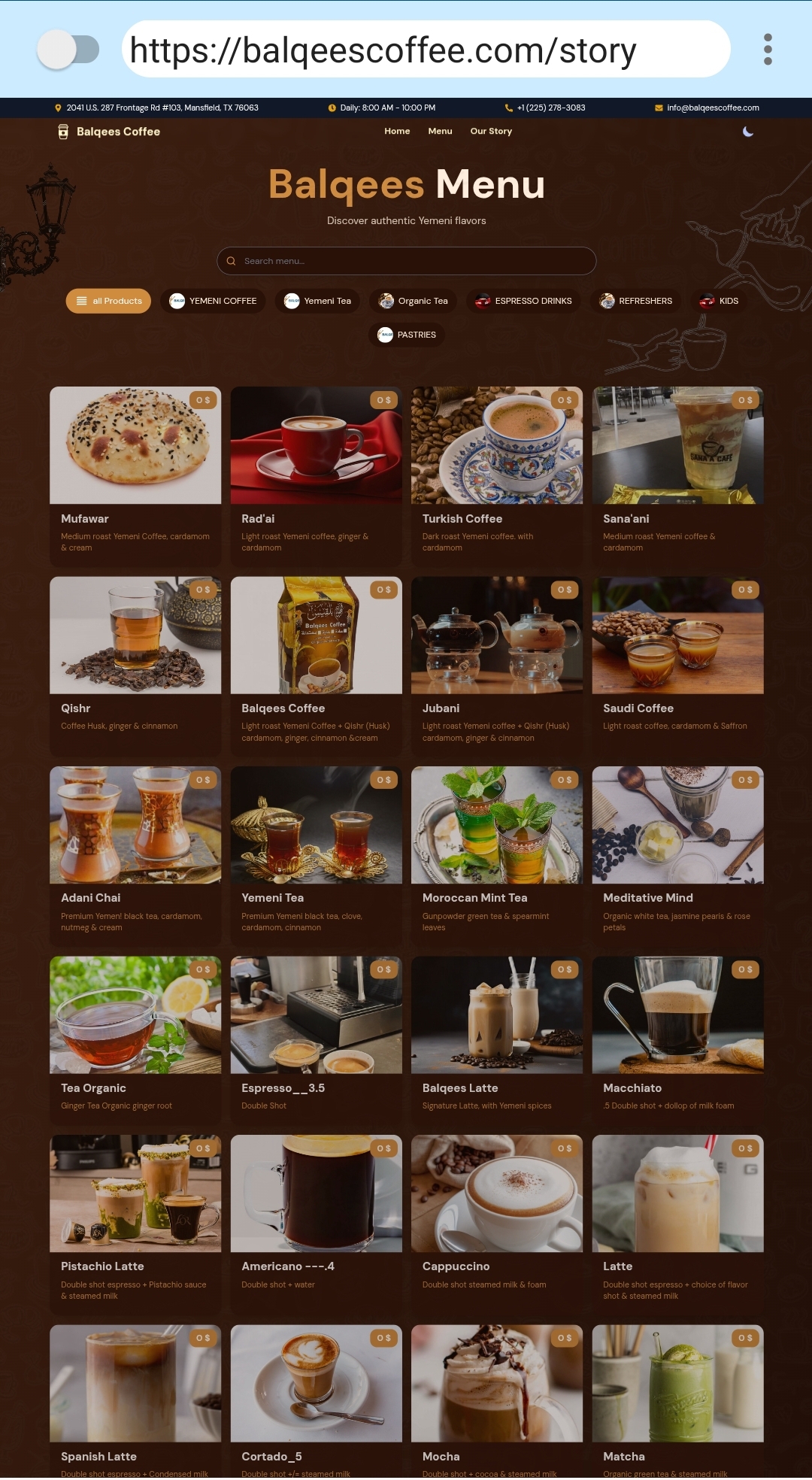Switch to dark mode moon icon
Viewport: 812px width, 1480px height.
coord(748,132)
